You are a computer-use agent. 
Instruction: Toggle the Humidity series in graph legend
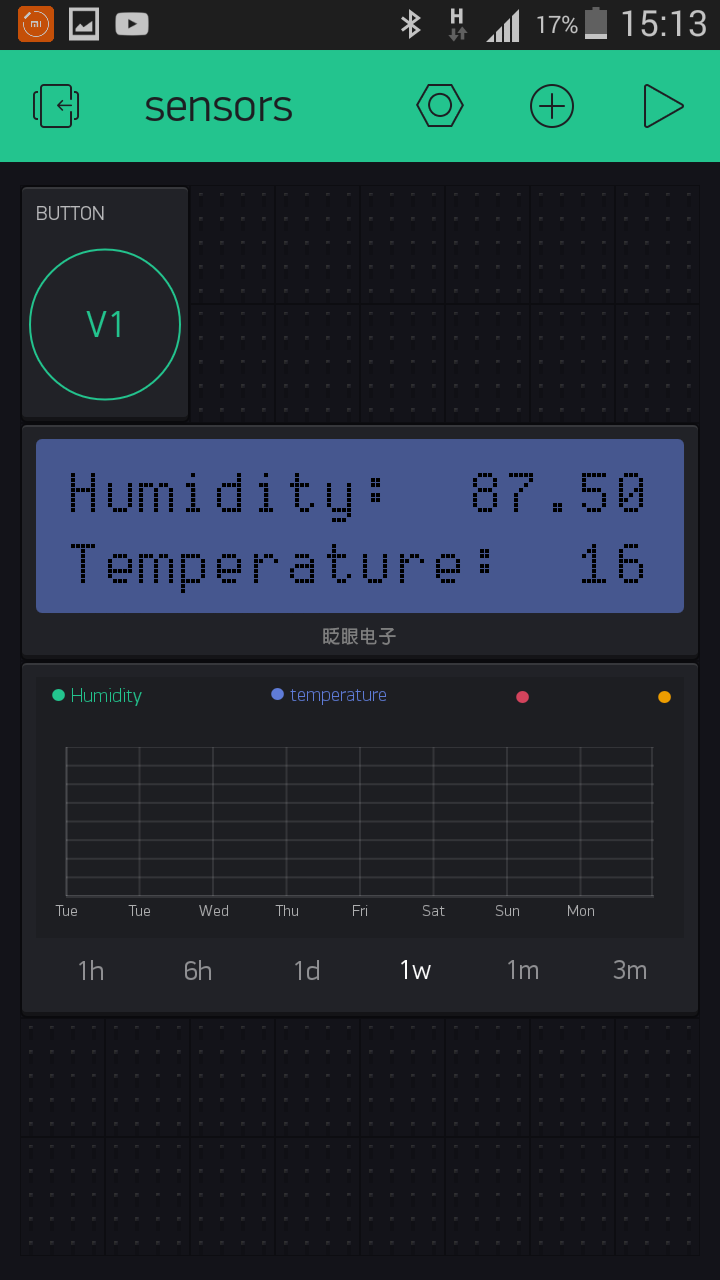pyautogui.click(x=97, y=695)
